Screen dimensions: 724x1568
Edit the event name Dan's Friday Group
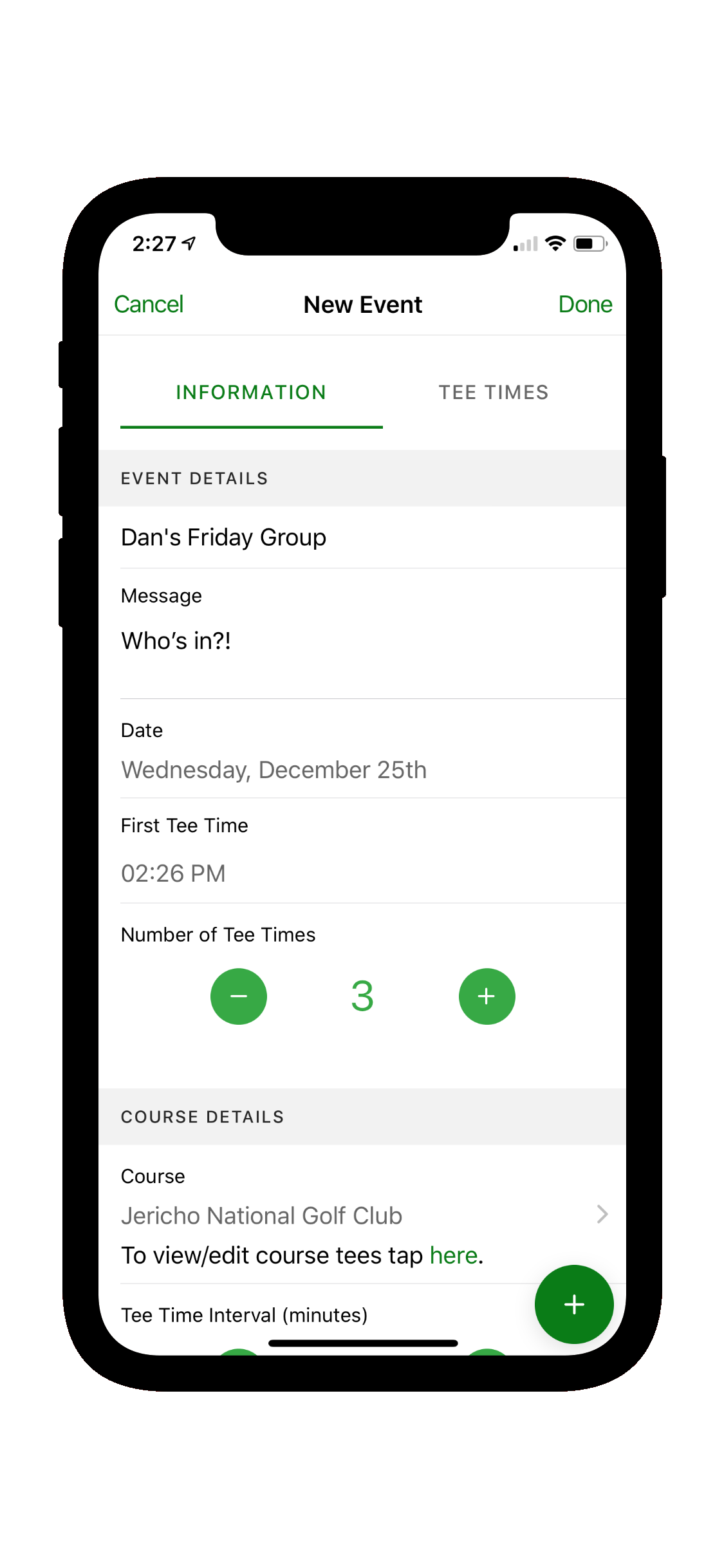362,537
